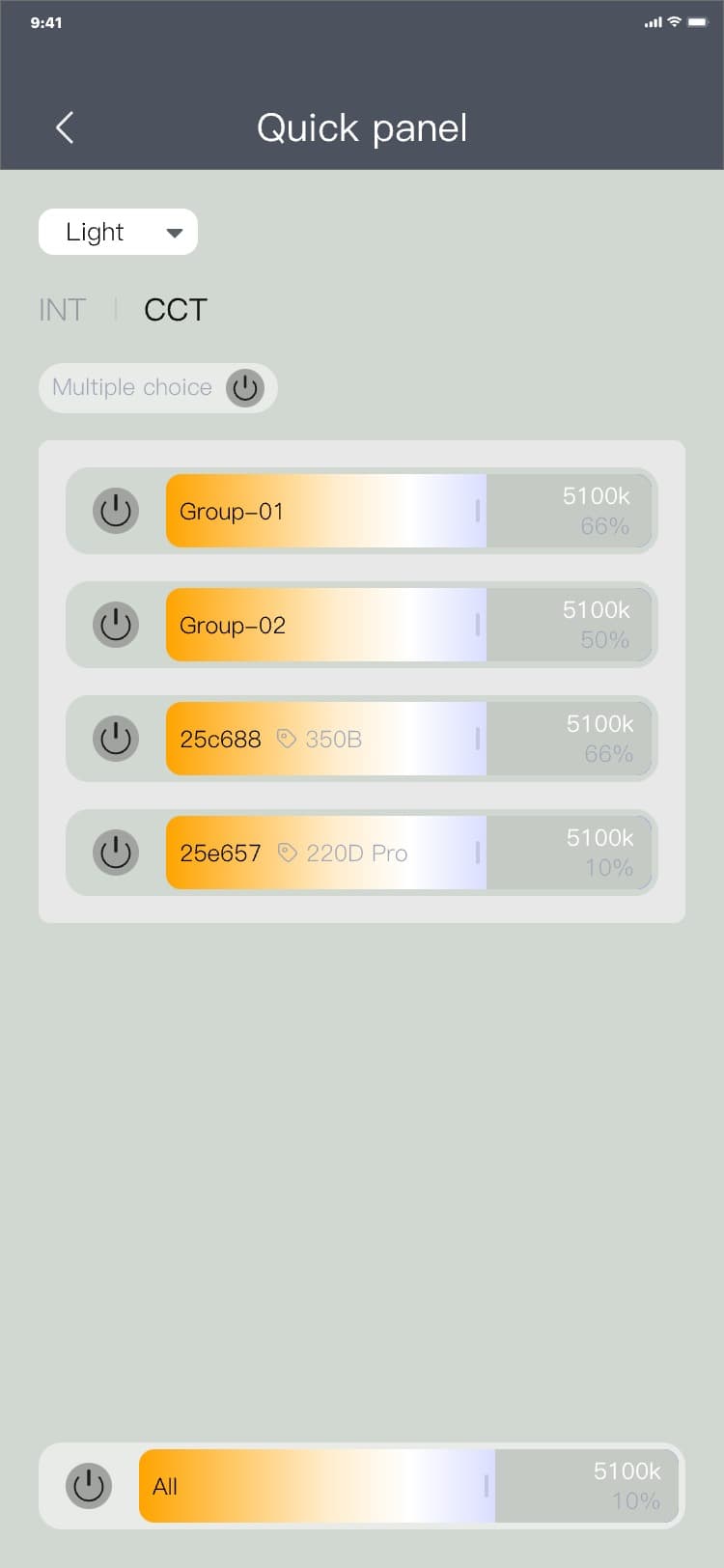Tap the Group-01 CCT slider
Viewport: 724px width, 1568px height.
tap(326, 511)
